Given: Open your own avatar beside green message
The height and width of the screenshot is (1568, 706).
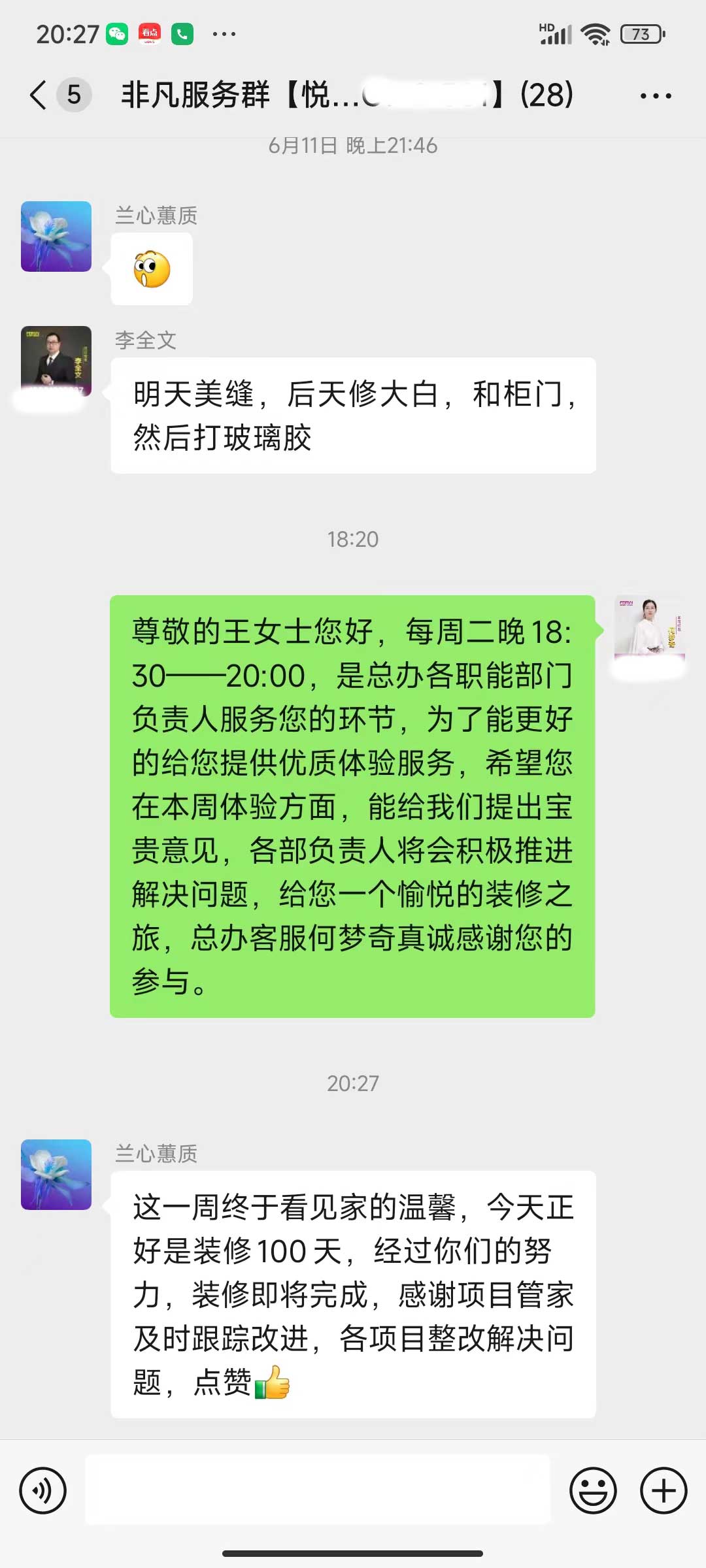Looking at the screenshot, I should (648, 629).
